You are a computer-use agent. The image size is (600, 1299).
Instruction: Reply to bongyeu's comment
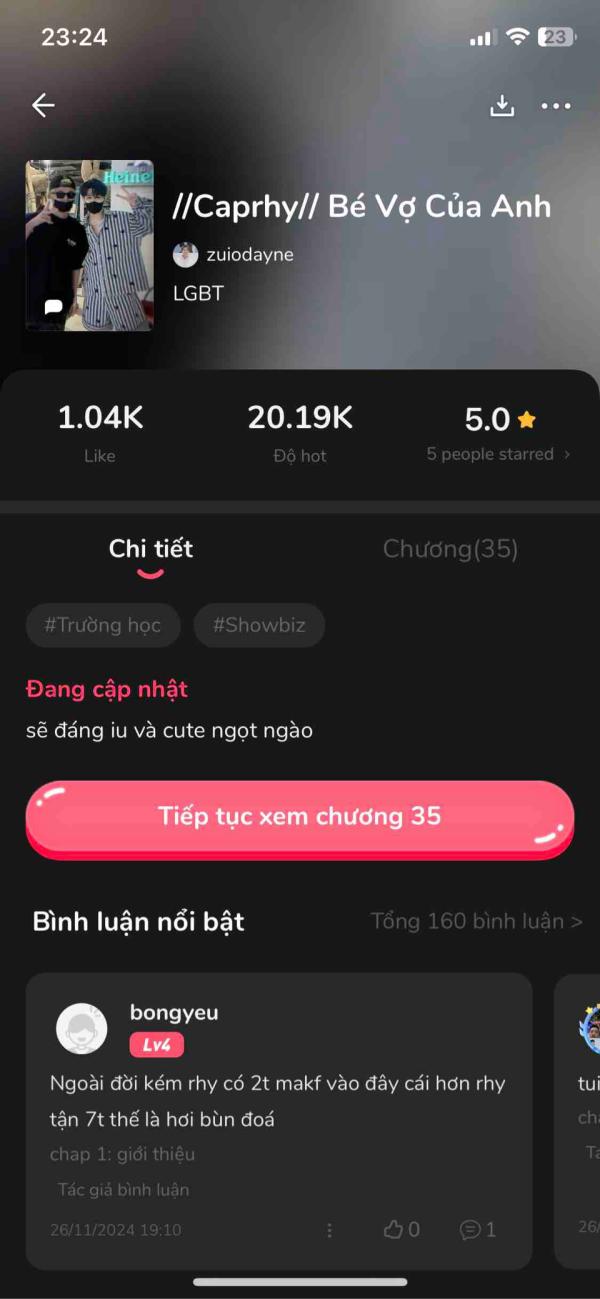[x=478, y=1229]
